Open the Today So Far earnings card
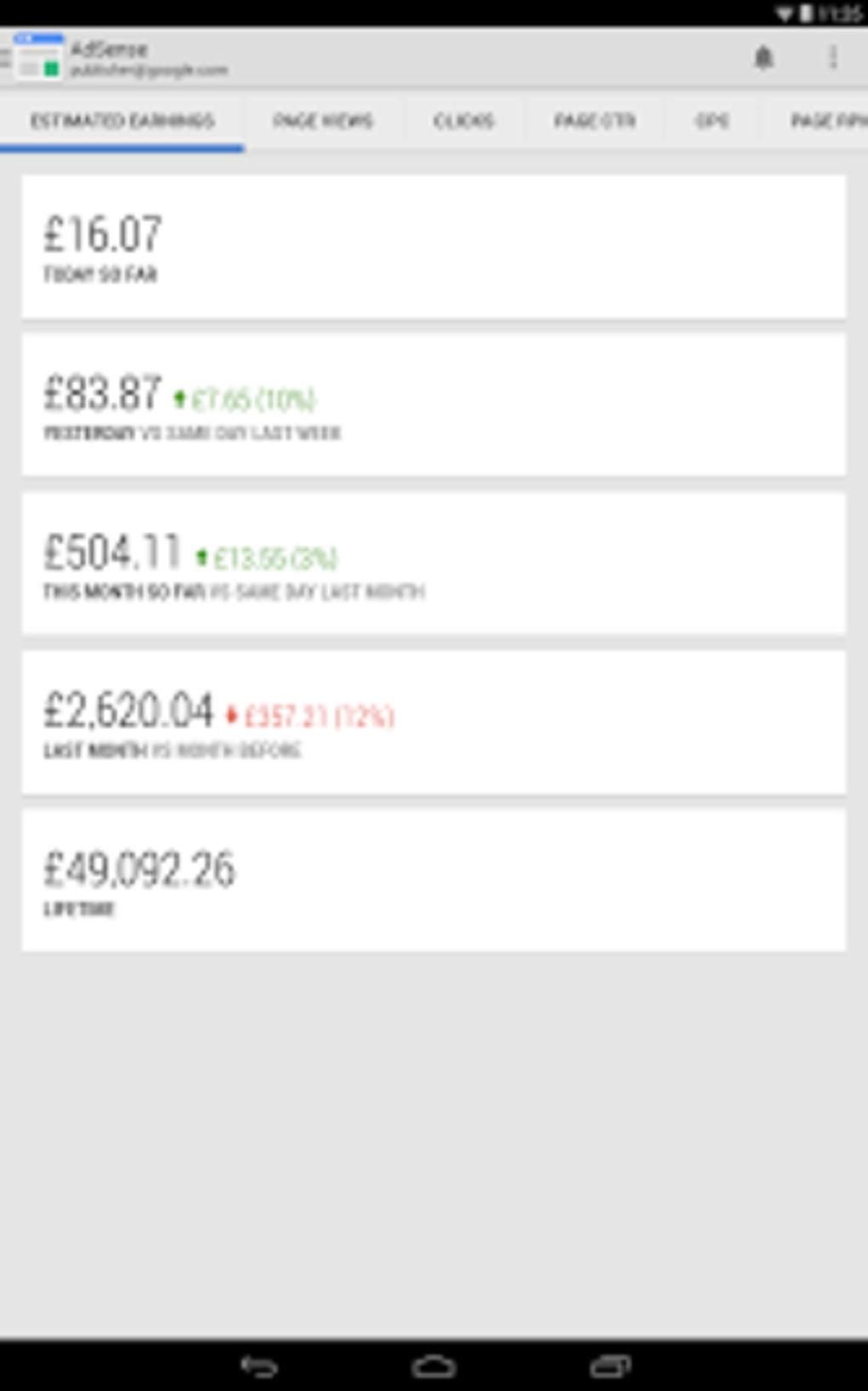This screenshot has height=1391, width=868. pyautogui.click(x=434, y=247)
